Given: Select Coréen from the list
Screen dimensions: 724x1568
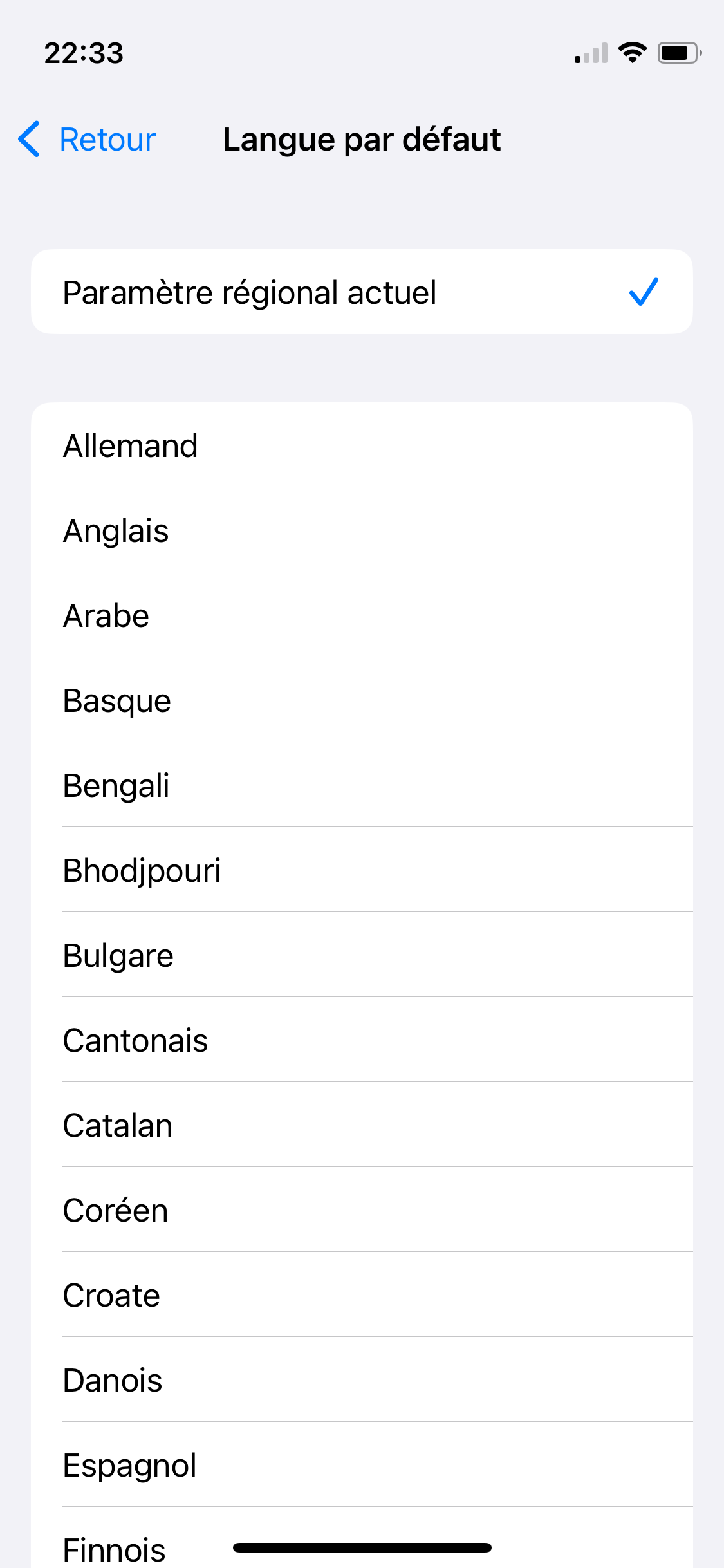Looking at the screenshot, I should pyautogui.click(x=115, y=1209).
